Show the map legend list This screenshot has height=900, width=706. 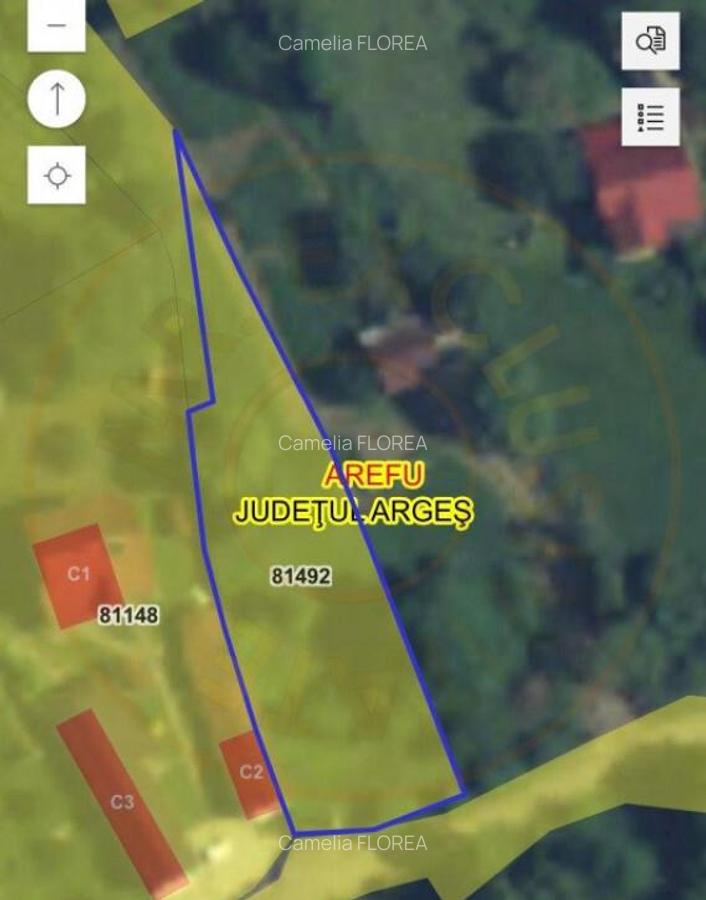[x=650, y=117]
